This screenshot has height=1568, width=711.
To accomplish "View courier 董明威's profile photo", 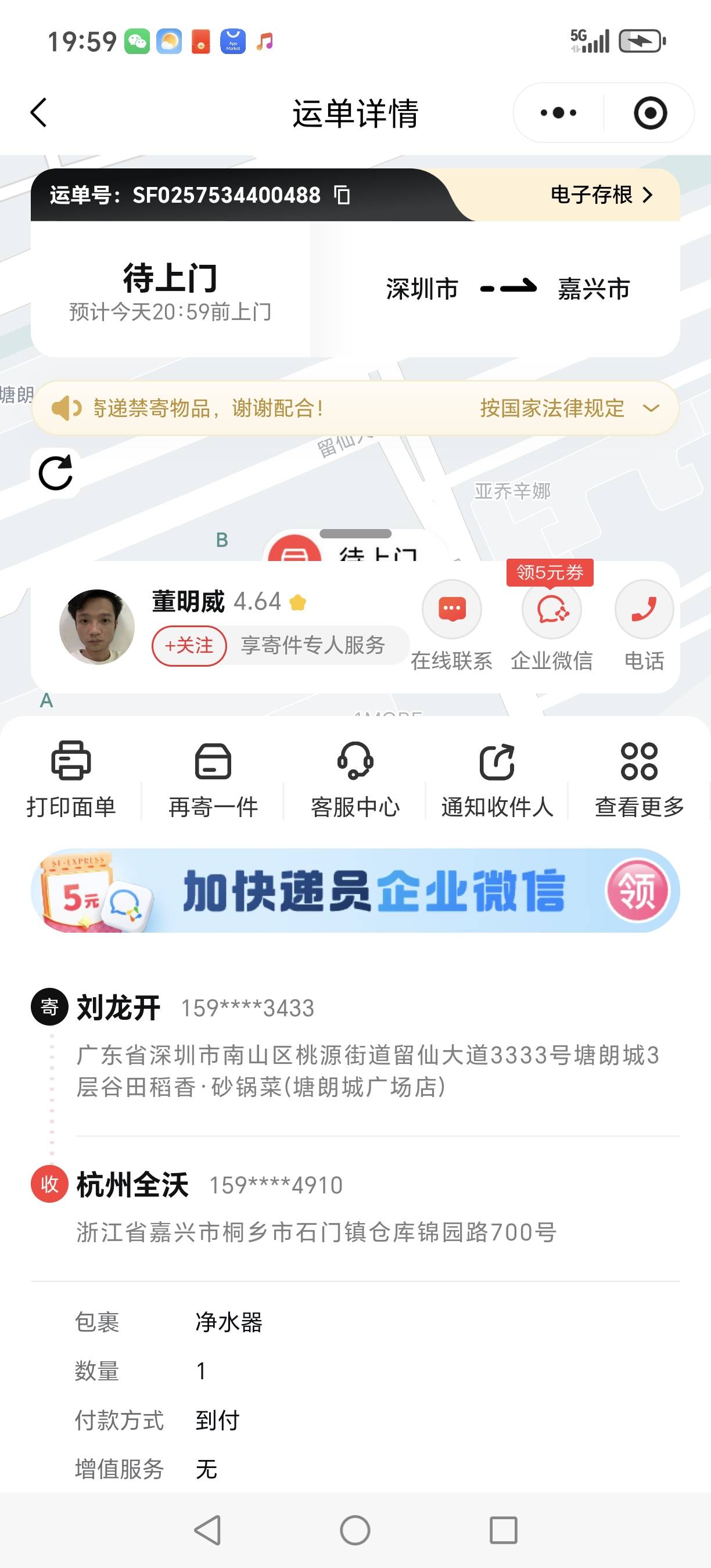I will click(x=97, y=627).
